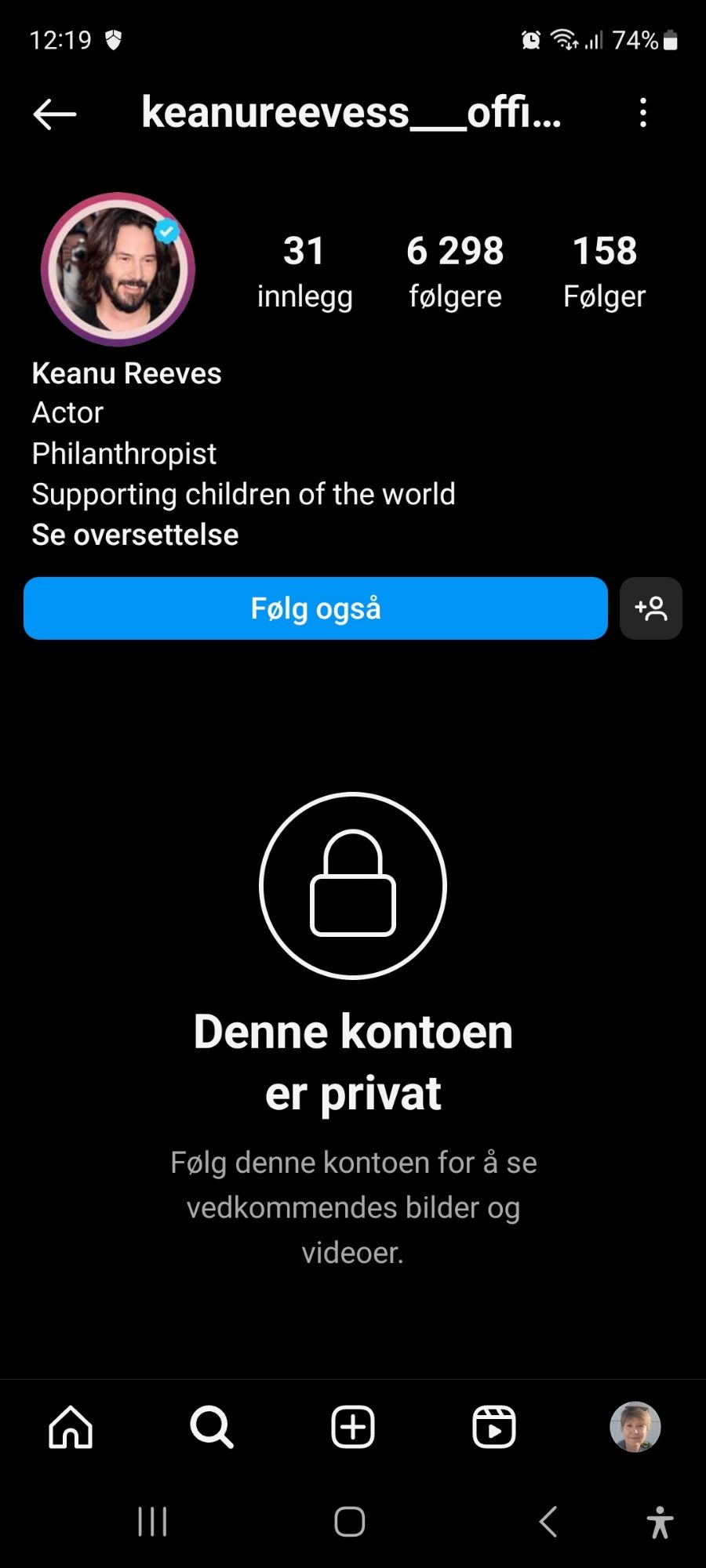This screenshot has width=706, height=1568.
Task: Tap the blue Følg også button
Action: 315,608
